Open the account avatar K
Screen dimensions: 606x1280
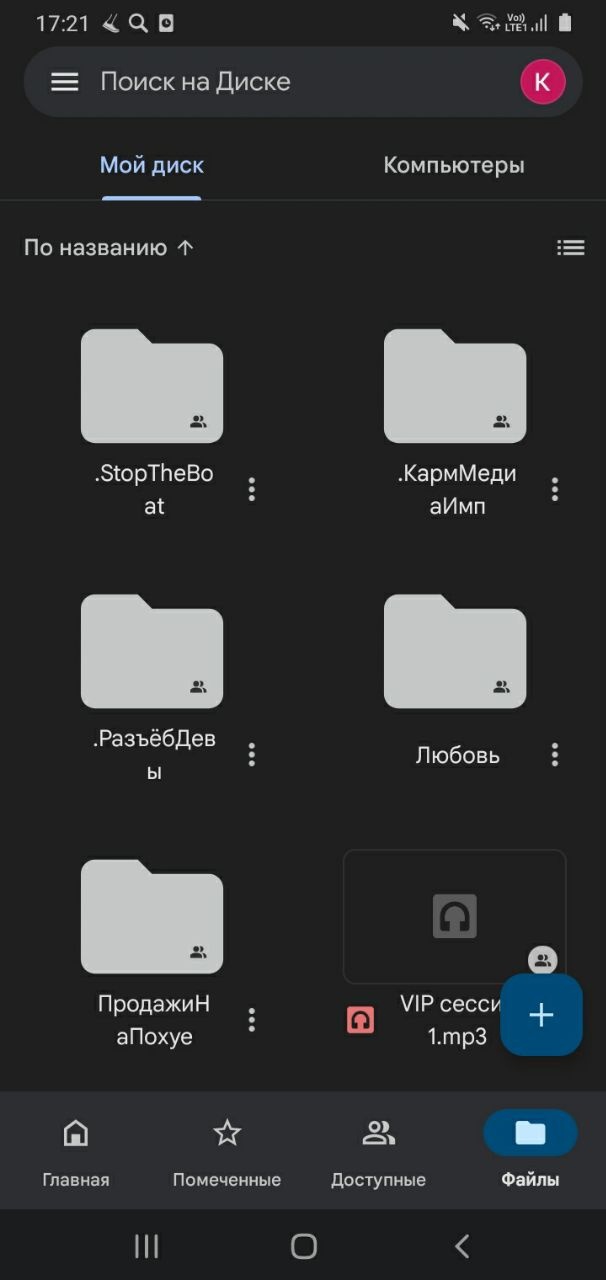(x=542, y=82)
